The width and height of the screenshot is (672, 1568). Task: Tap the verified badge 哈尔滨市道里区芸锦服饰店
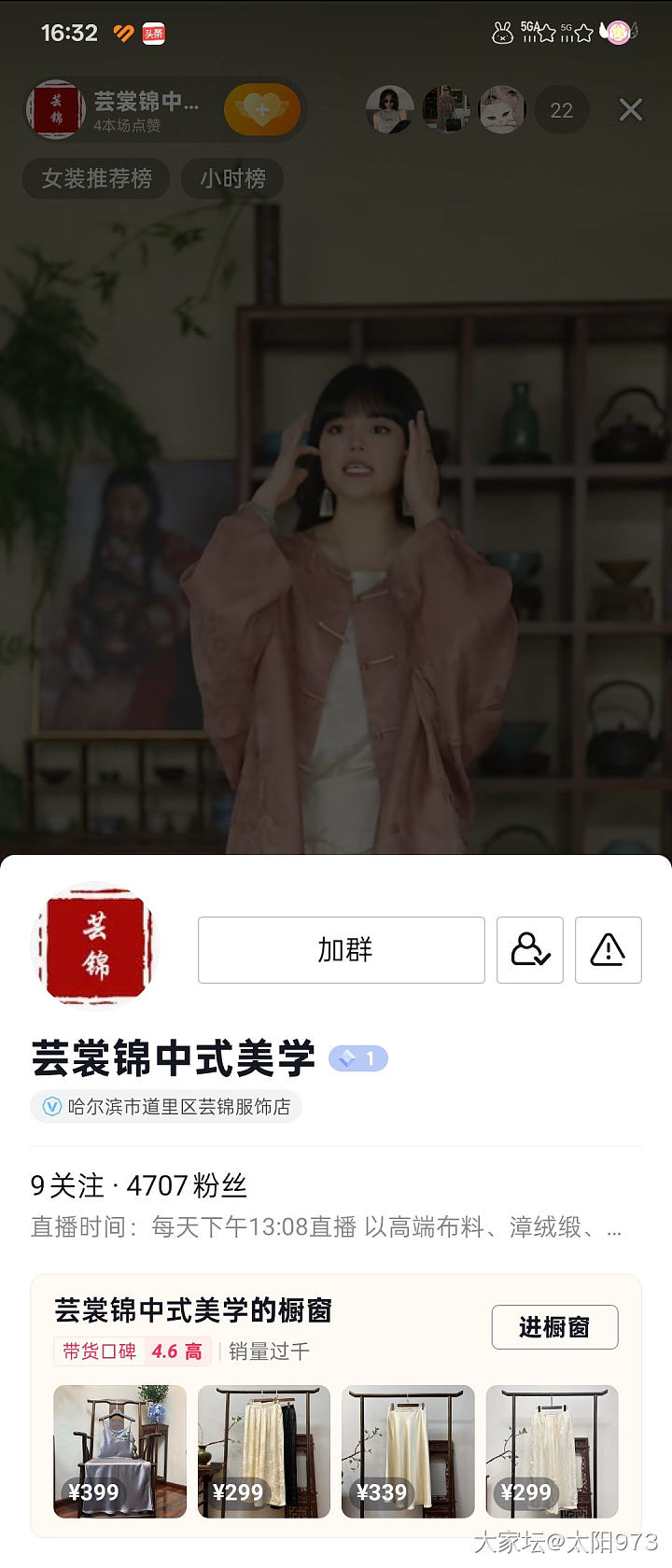pyautogui.click(x=167, y=1106)
